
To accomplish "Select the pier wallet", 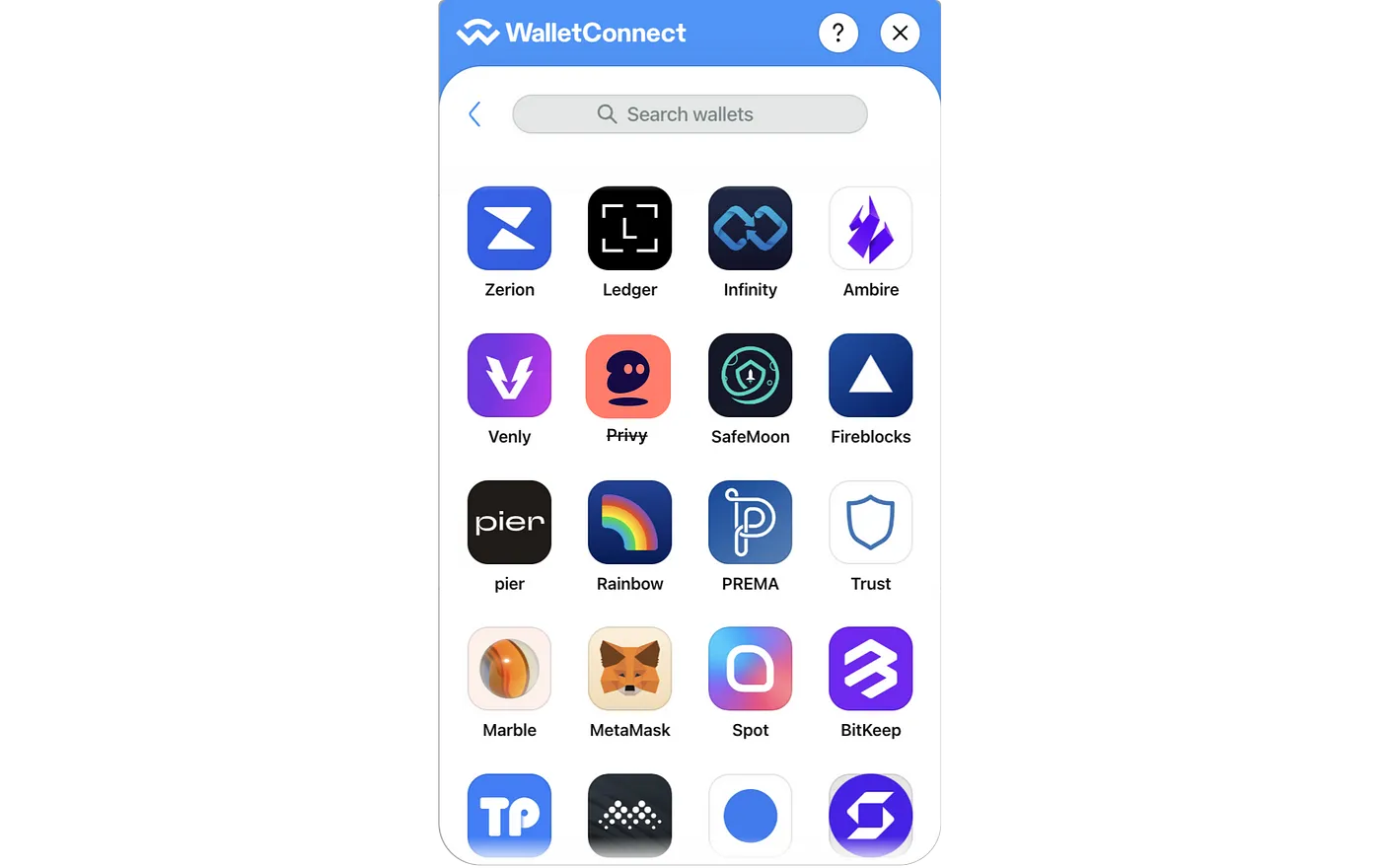I will pos(509,523).
